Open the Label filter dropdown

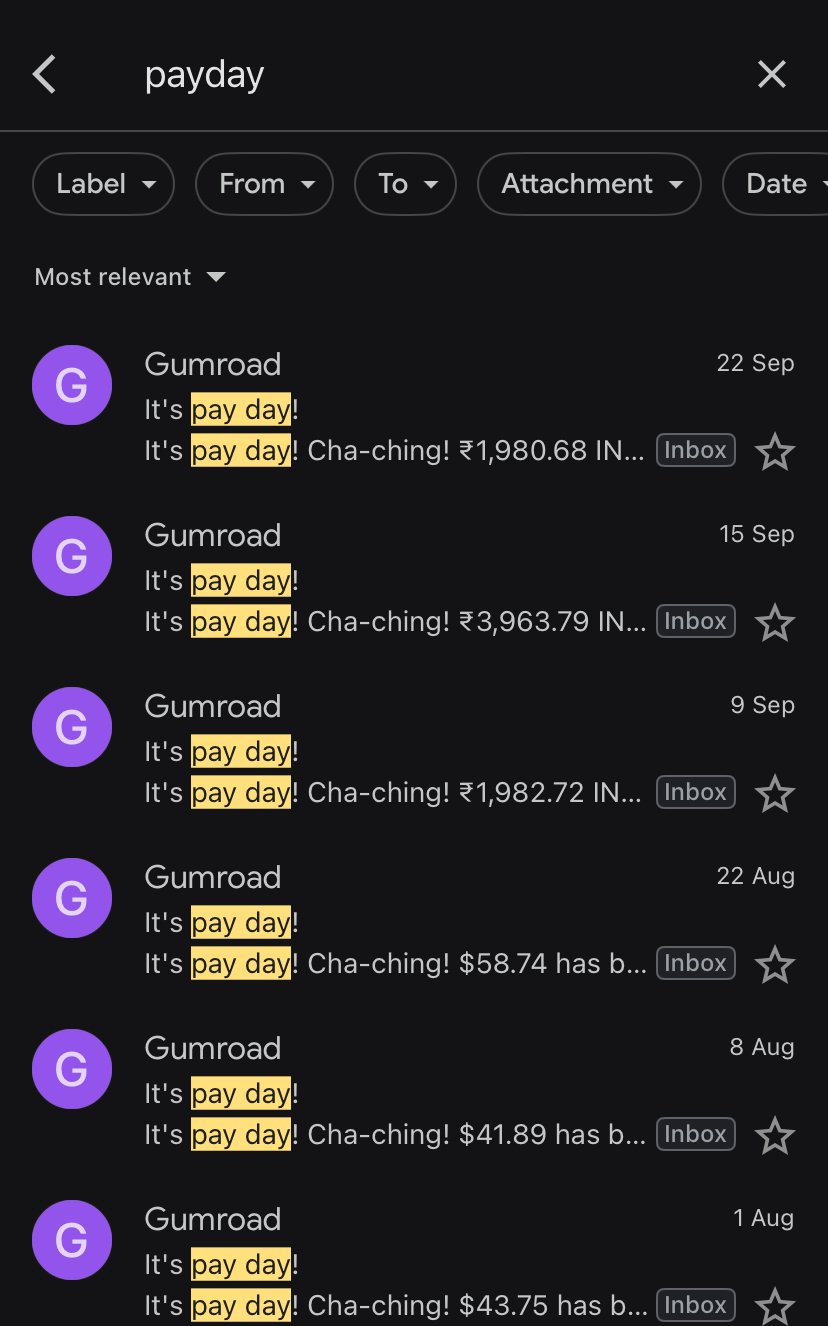click(103, 184)
